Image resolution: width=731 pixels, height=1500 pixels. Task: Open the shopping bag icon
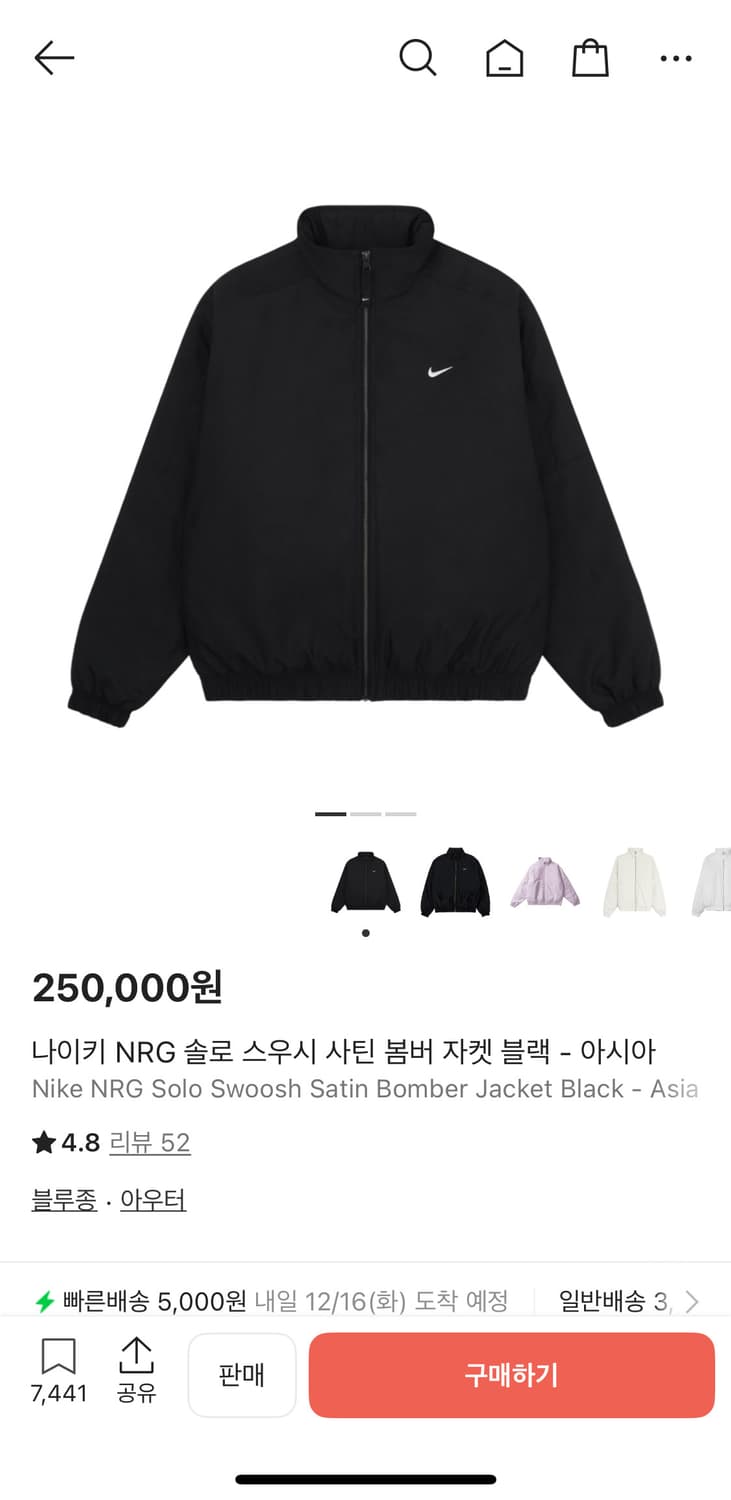(x=590, y=57)
